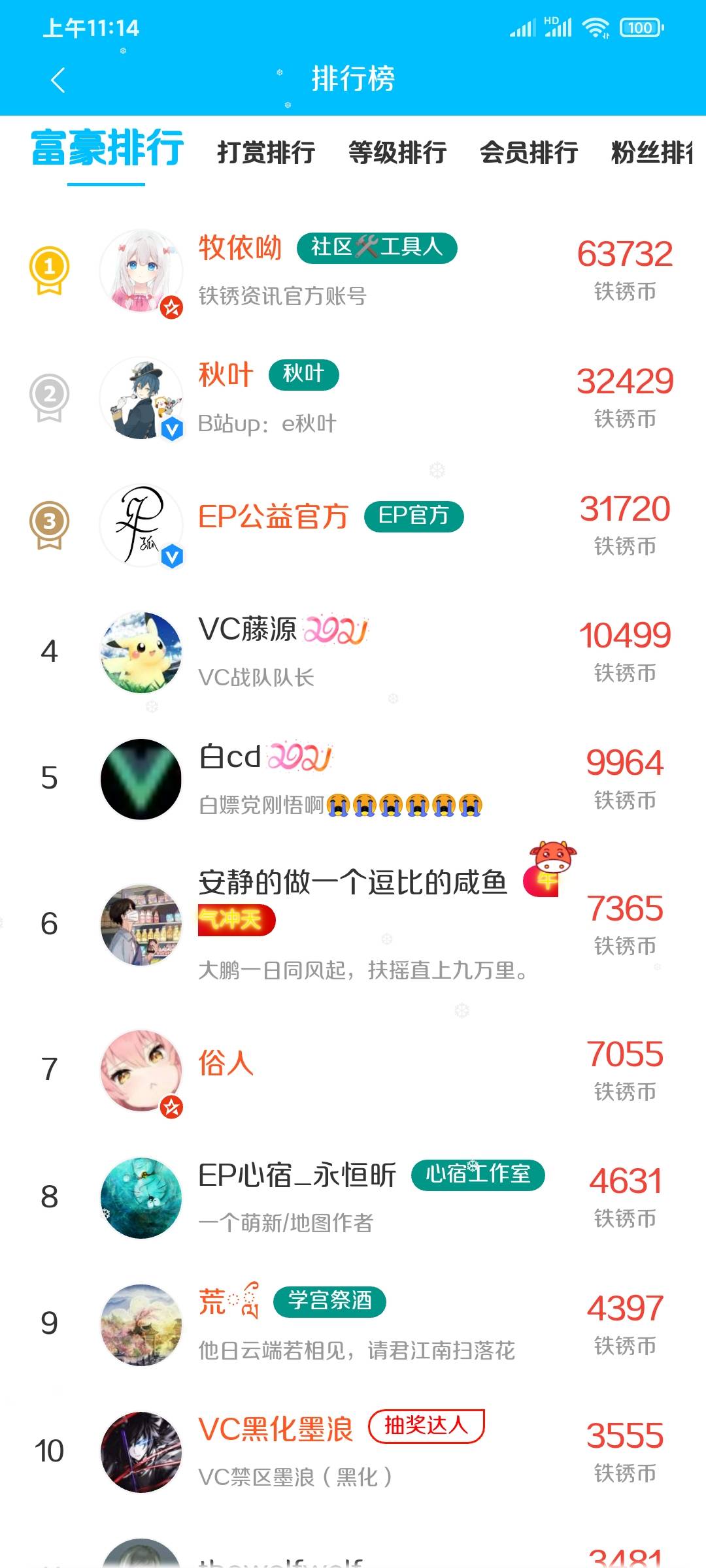View 安静的做一个逗比的咸鱼's profile
The height and width of the screenshot is (1568, 706).
353,923
